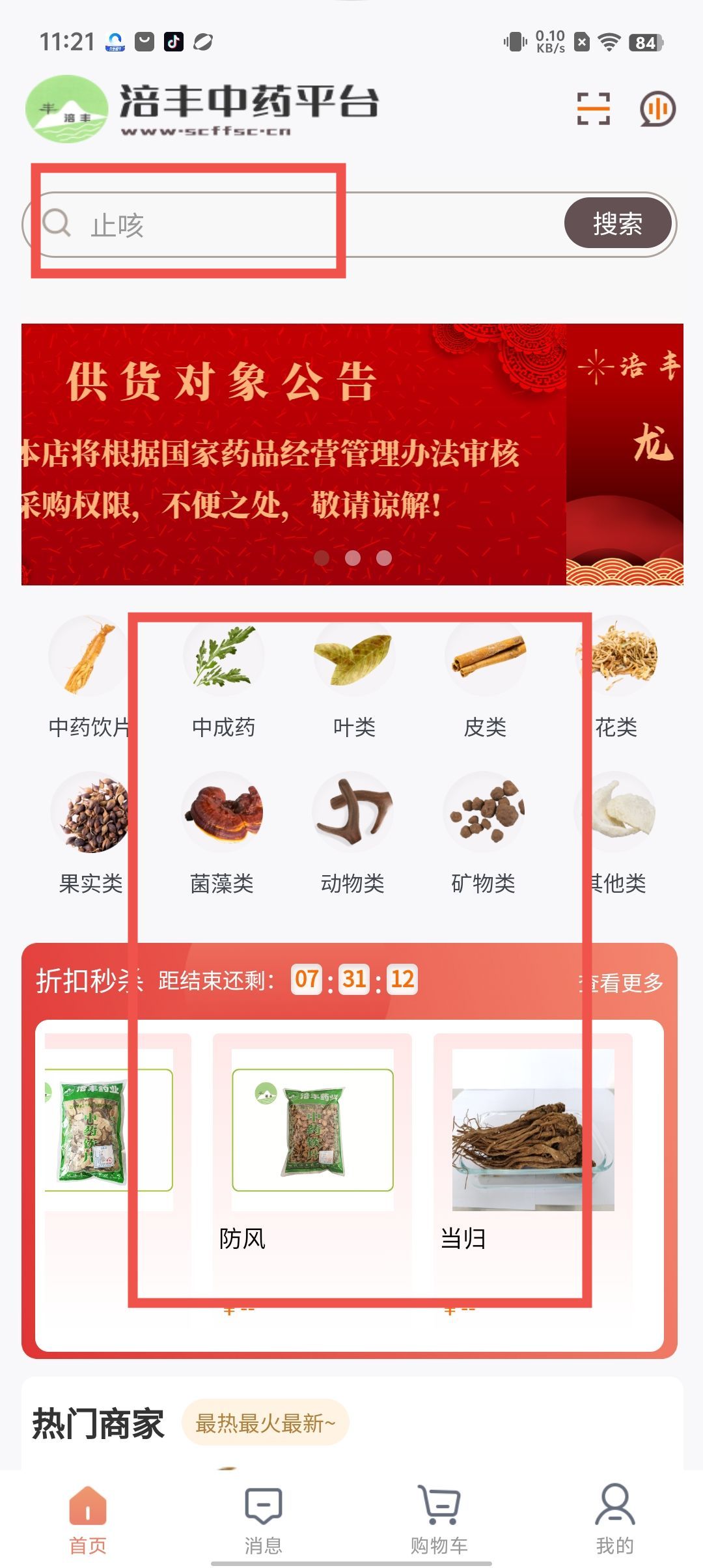Viewport: 703px width, 1568px height.
Task: Tap the 搜索 search button
Action: coord(617,223)
